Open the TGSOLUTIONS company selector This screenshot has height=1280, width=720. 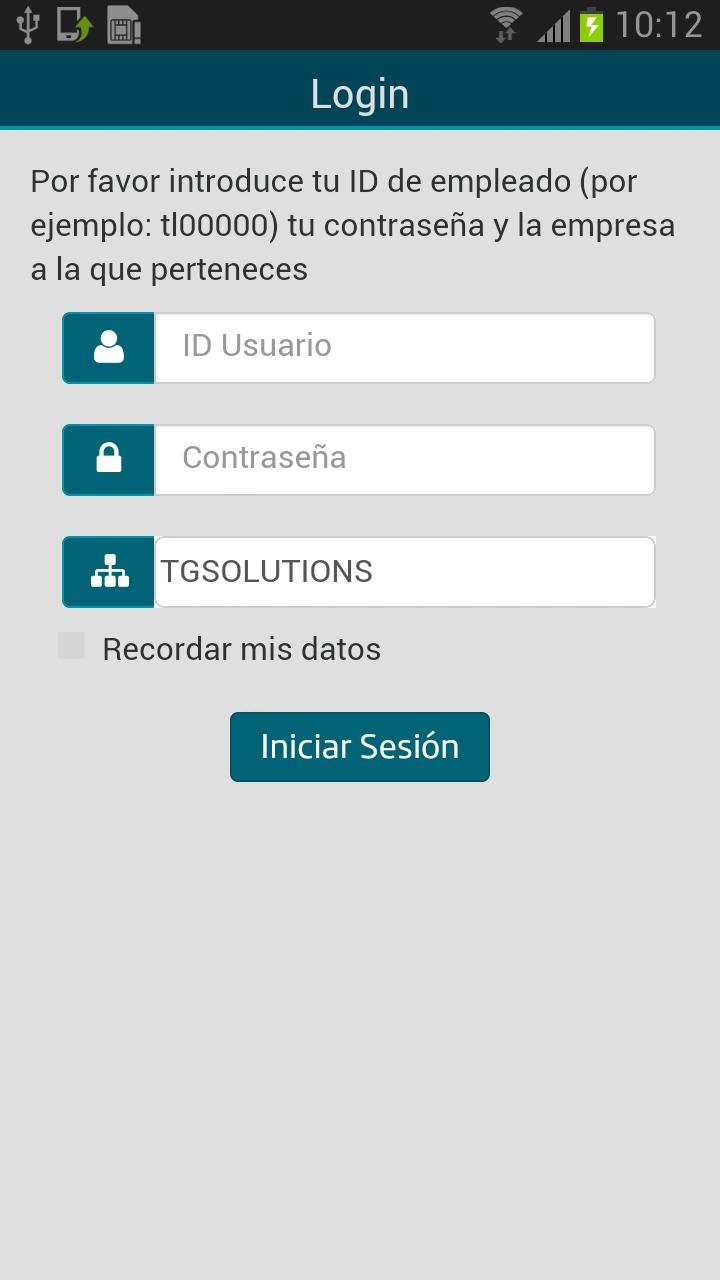[404, 571]
